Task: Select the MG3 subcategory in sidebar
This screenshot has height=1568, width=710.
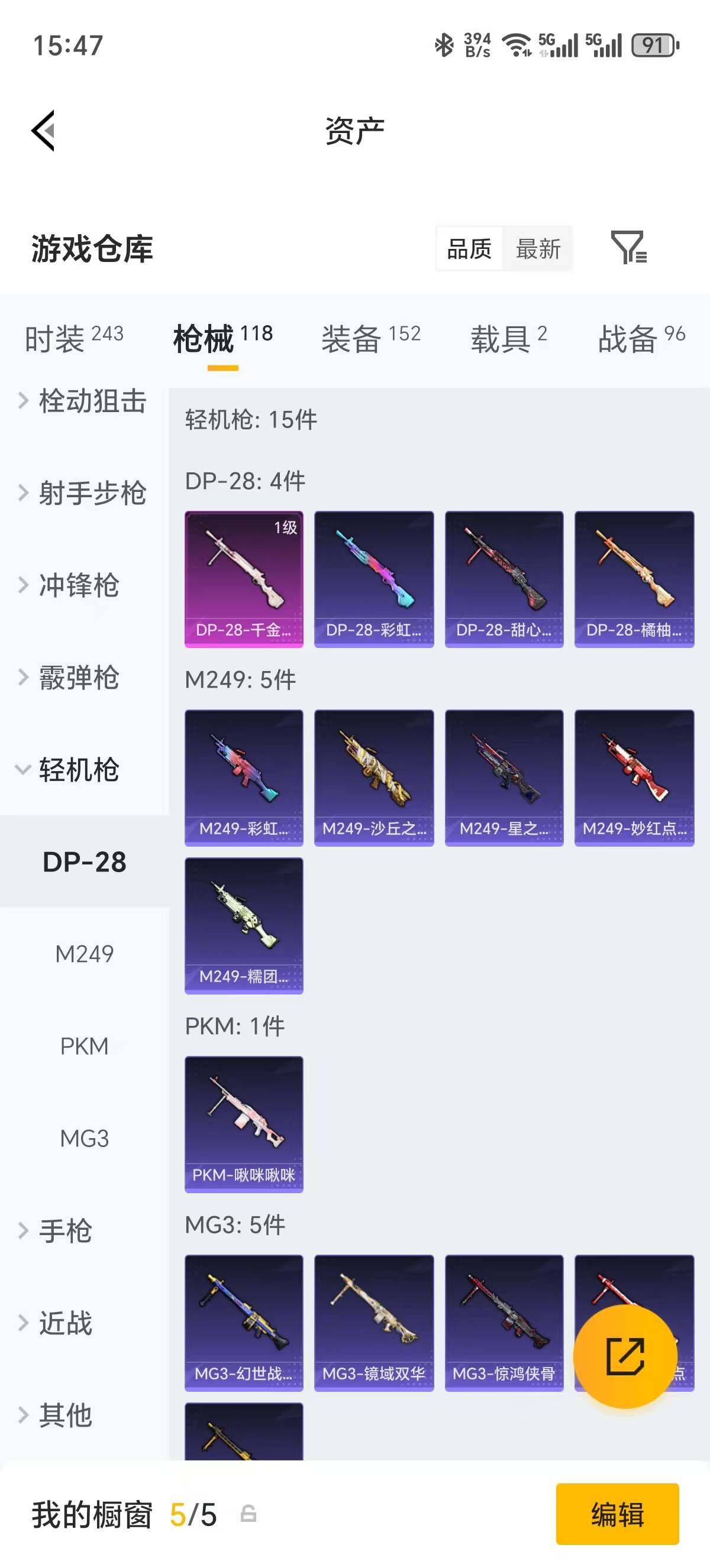Action: [x=84, y=1138]
